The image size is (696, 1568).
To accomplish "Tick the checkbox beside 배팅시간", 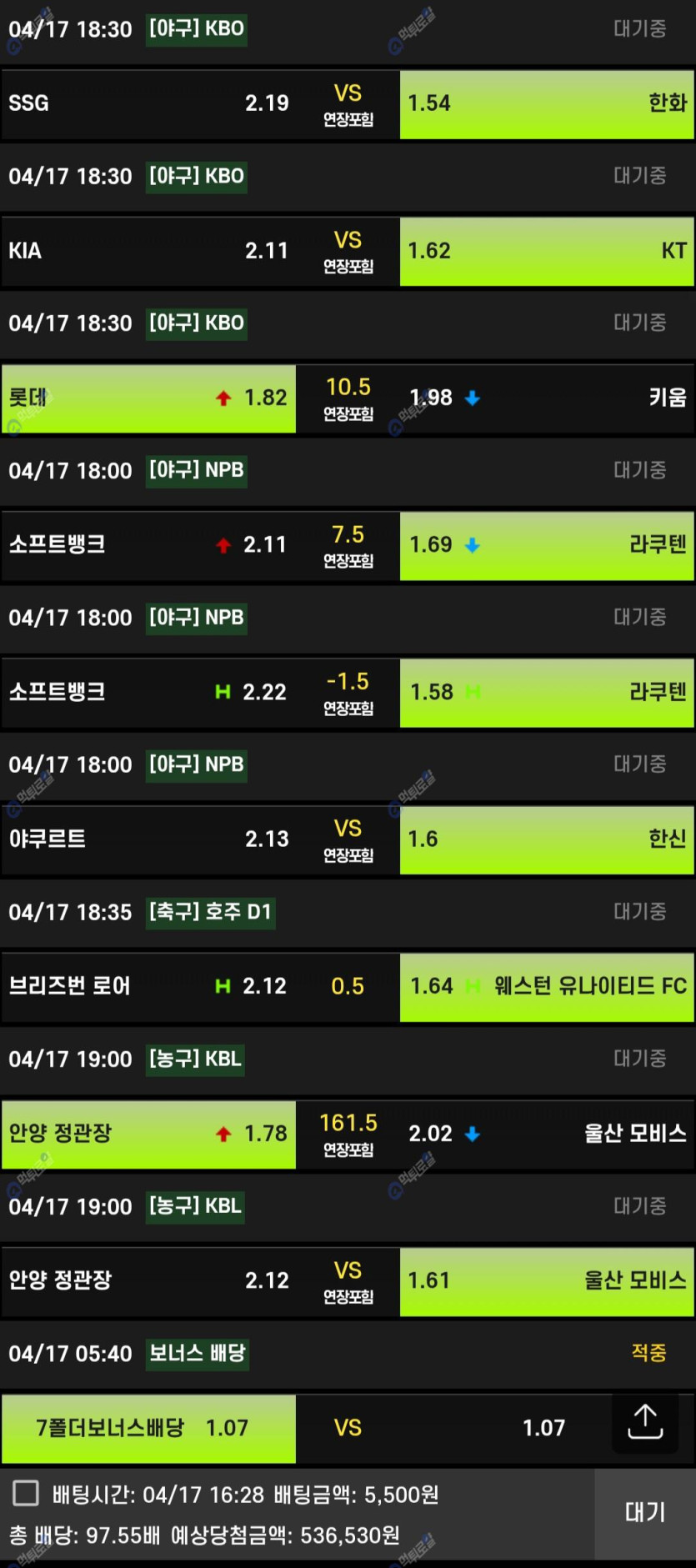I will [x=26, y=1493].
